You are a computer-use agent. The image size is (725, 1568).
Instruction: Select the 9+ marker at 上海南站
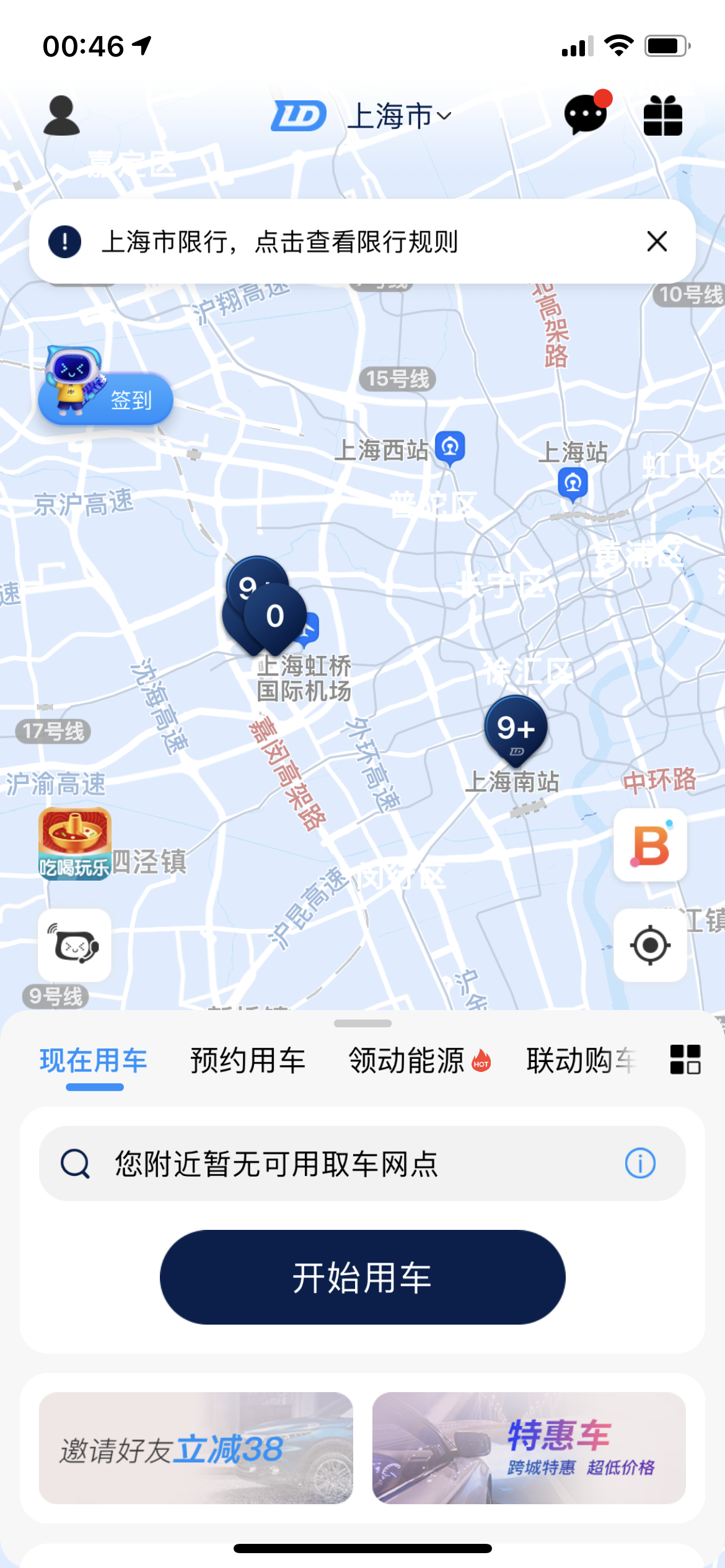point(516,729)
